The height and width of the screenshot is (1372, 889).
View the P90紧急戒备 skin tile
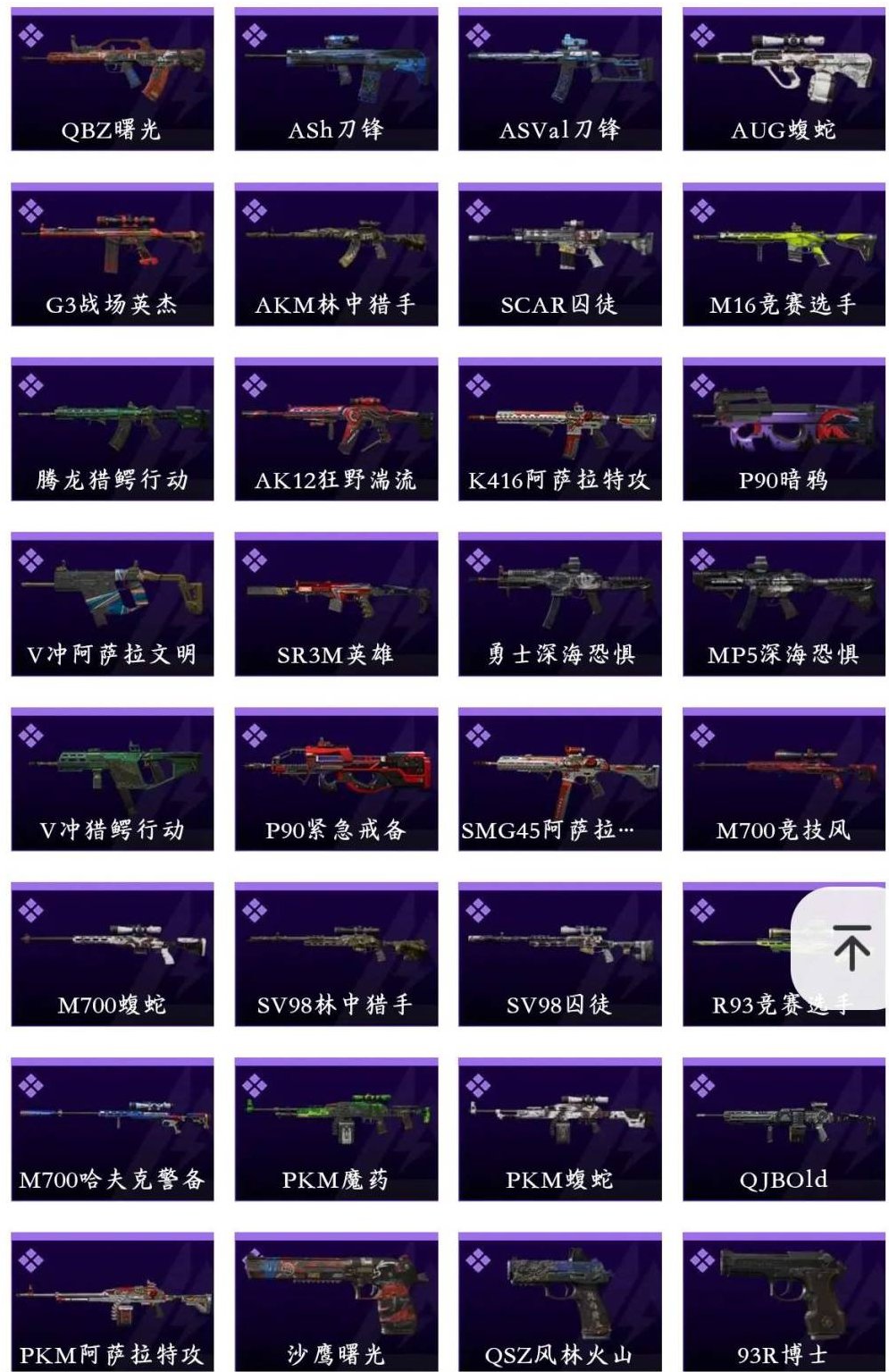click(336, 780)
